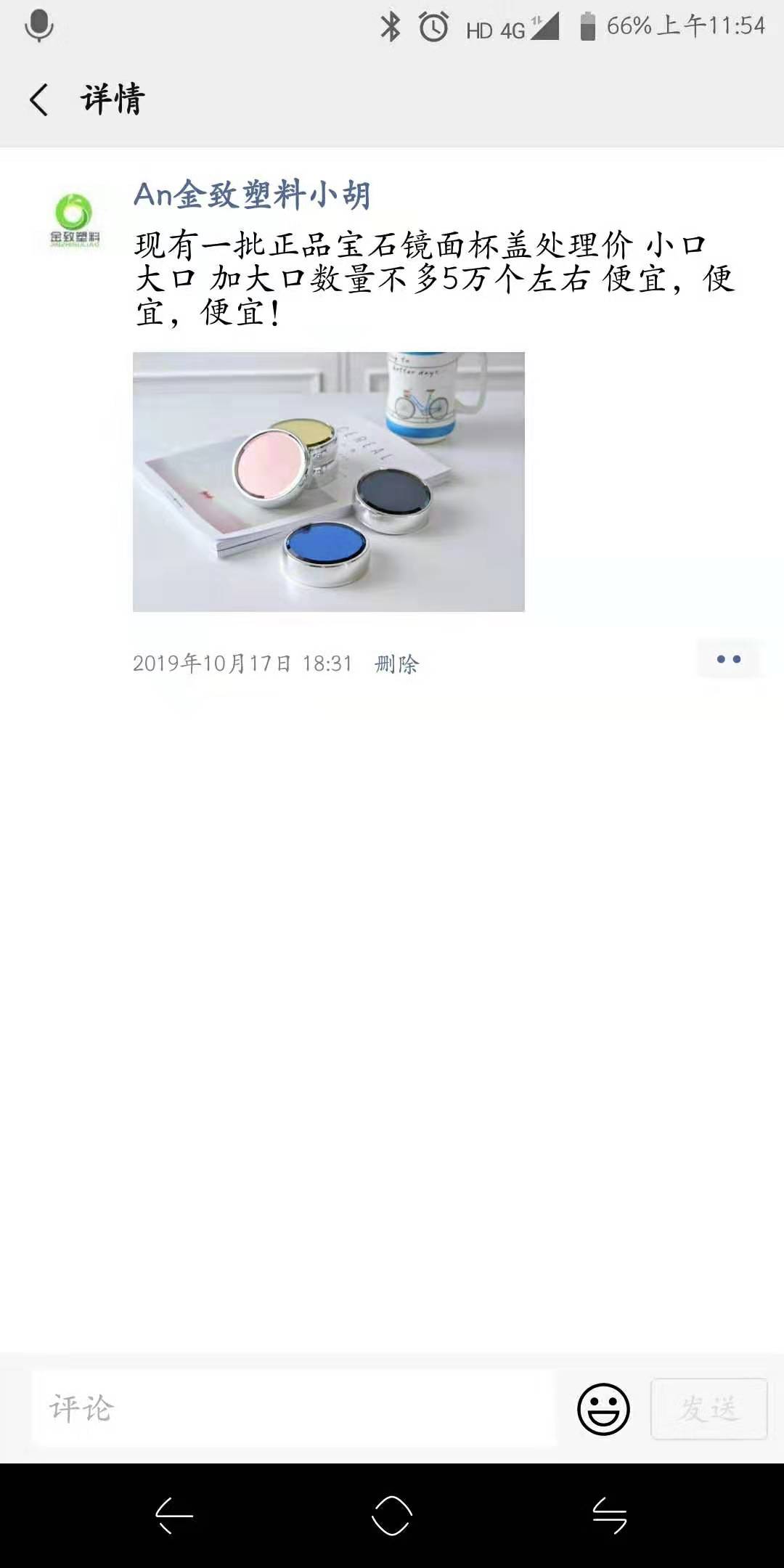The image size is (784, 1568).
Task: Go back from the 详情 page
Action: [39, 99]
